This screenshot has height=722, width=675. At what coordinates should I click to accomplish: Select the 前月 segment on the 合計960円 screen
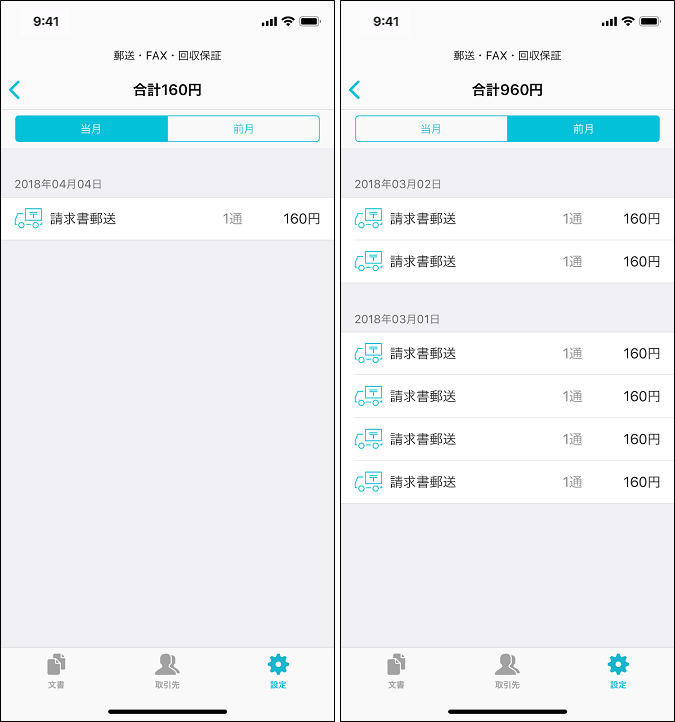coord(583,129)
